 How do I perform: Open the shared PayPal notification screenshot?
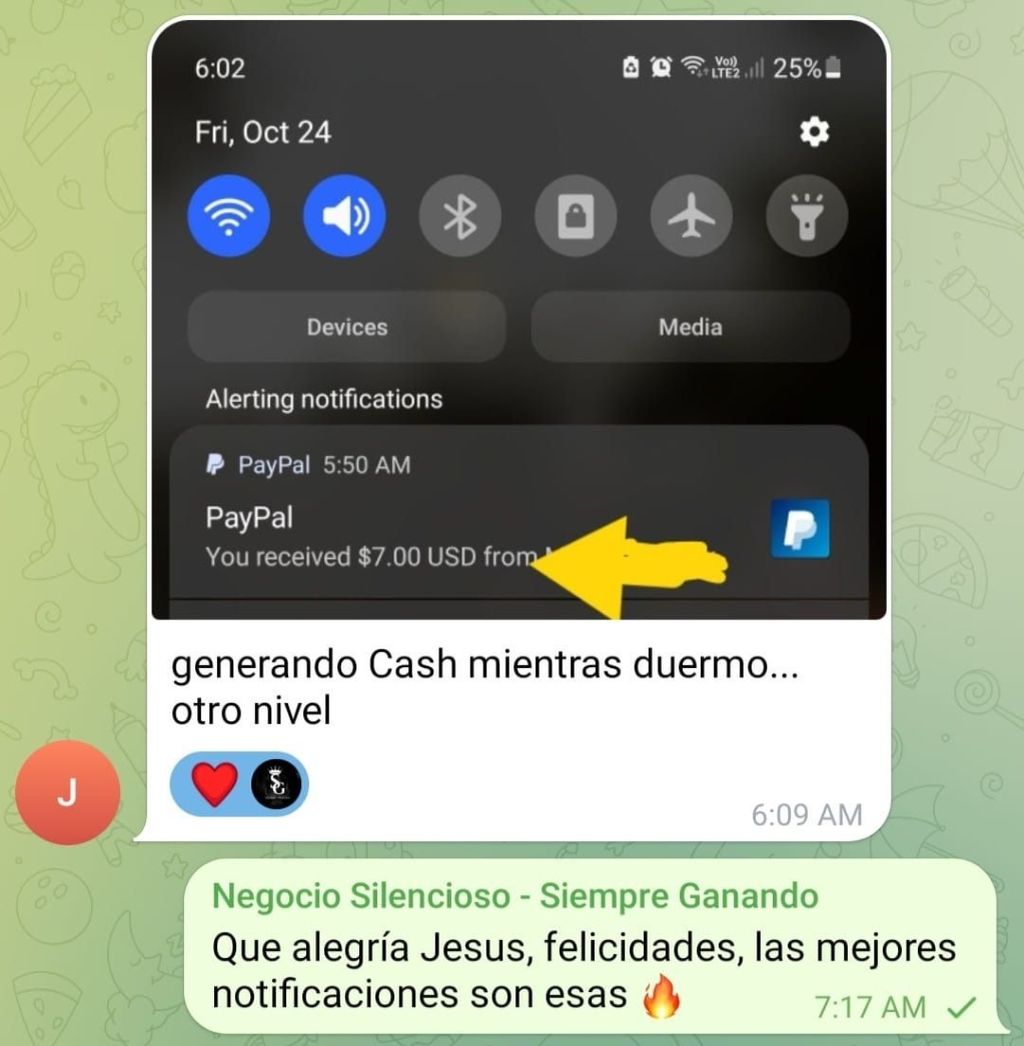(x=518, y=320)
